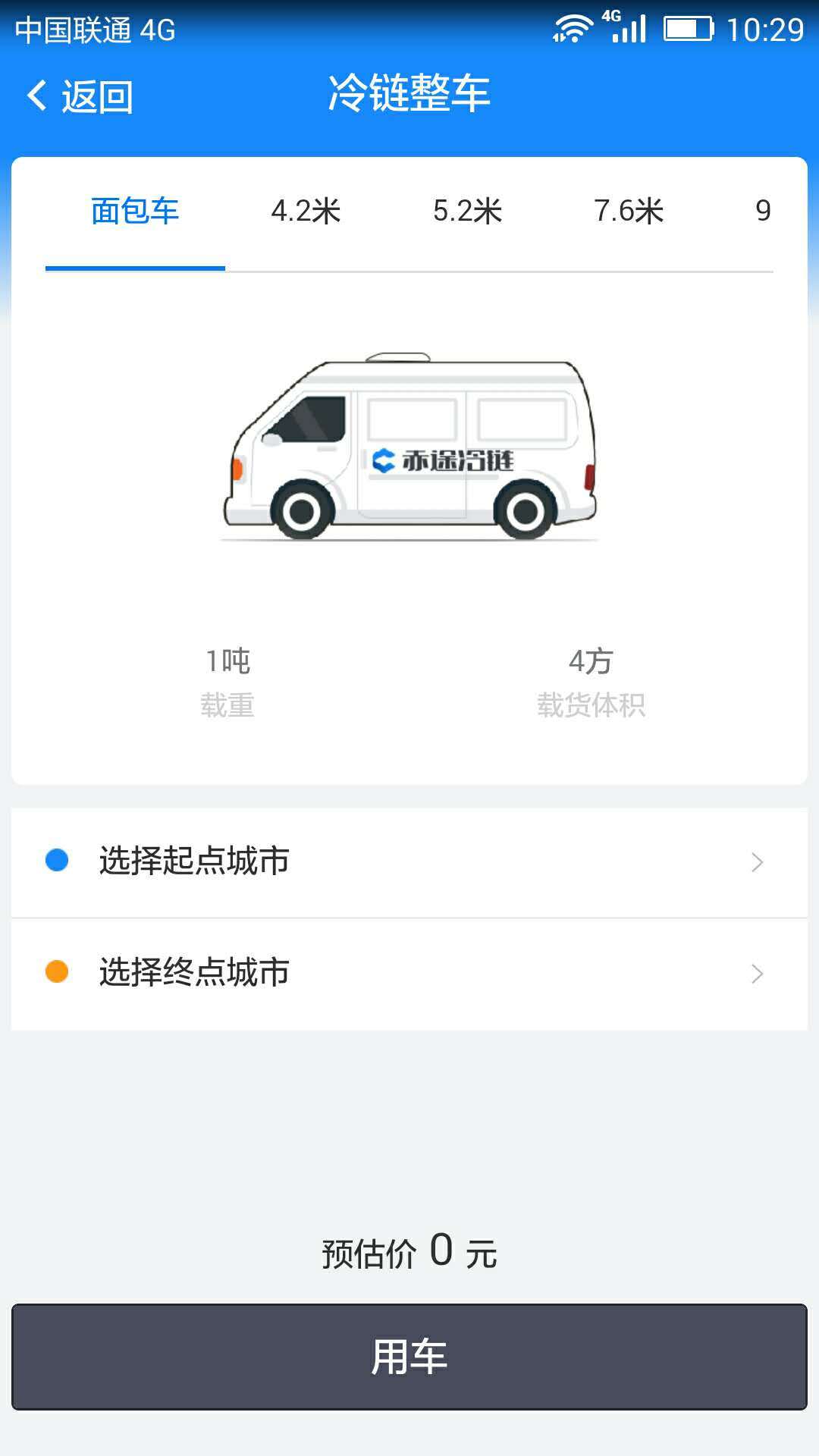Open 选择起点城市 to pick origin city
The height and width of the screenshot is (1456, 819).
point(193,861)
